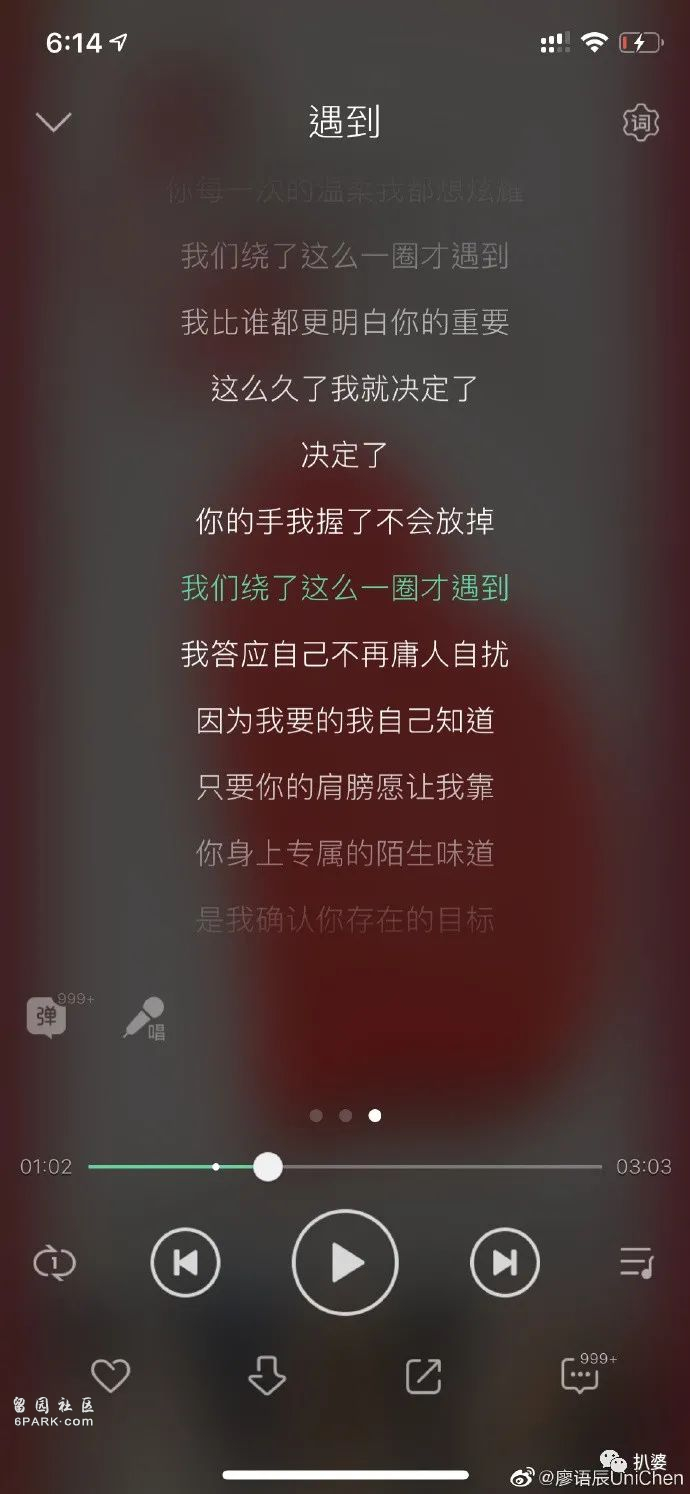This screenshot has height=1494, width=690.
Task: Like this song with the heart
Action: pos(110,1376)
